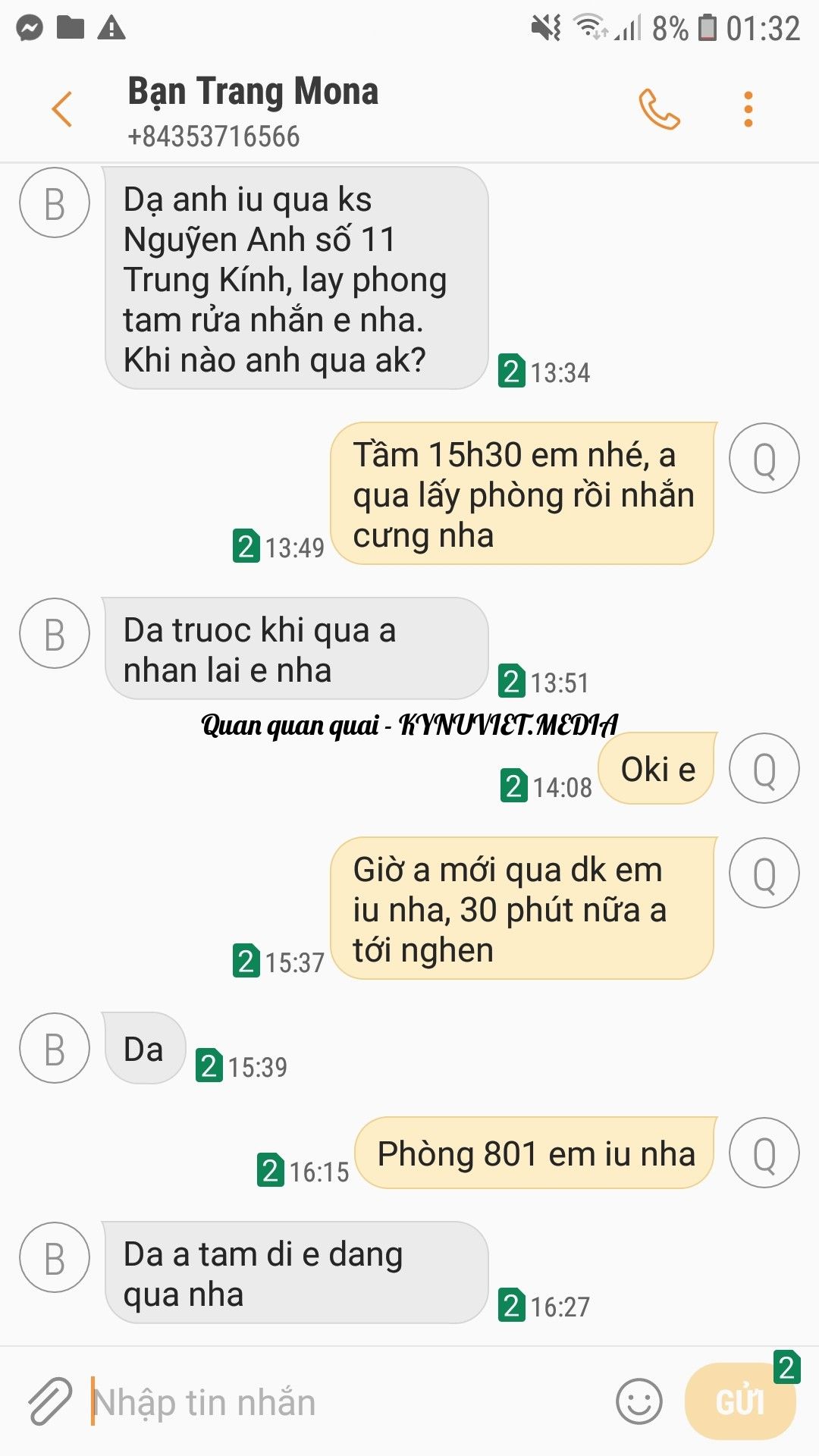
Task: Attach a file with the paperclip
Action: tap(49, 1401)
